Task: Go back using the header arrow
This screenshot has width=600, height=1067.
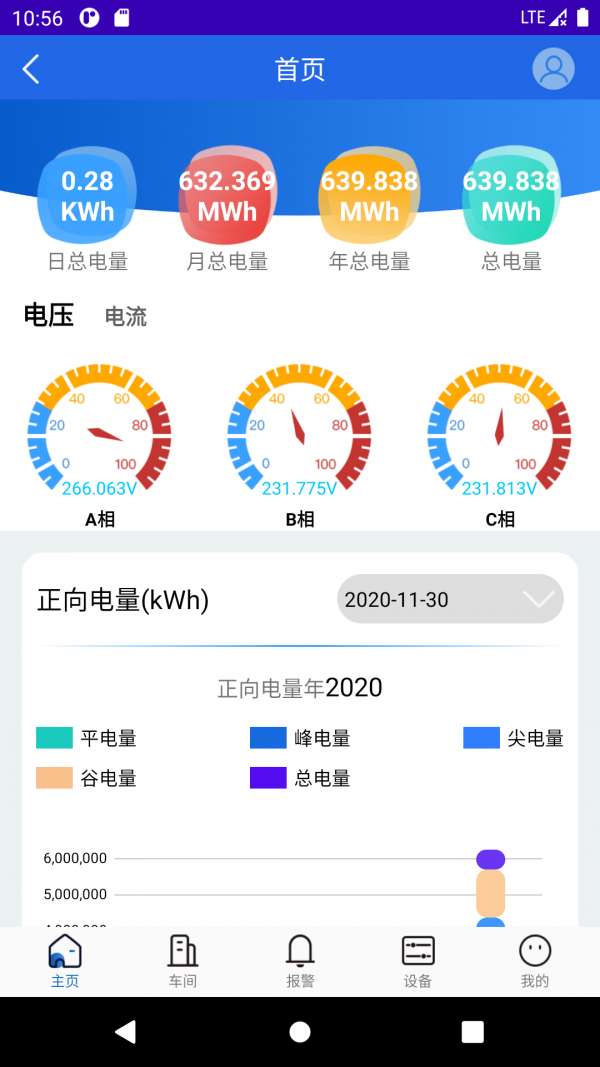Action: tap(32, 69)
